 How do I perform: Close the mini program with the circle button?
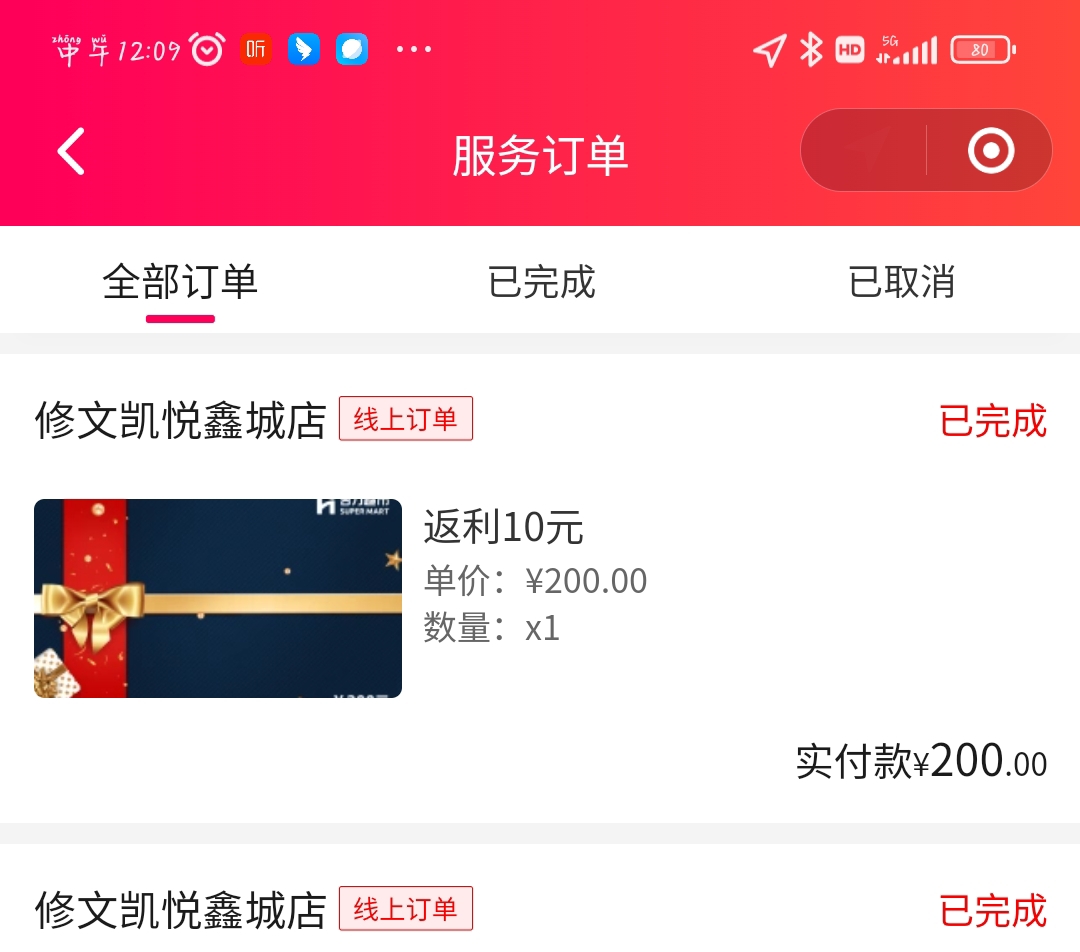pyautogui.click(x=990, y=151)
